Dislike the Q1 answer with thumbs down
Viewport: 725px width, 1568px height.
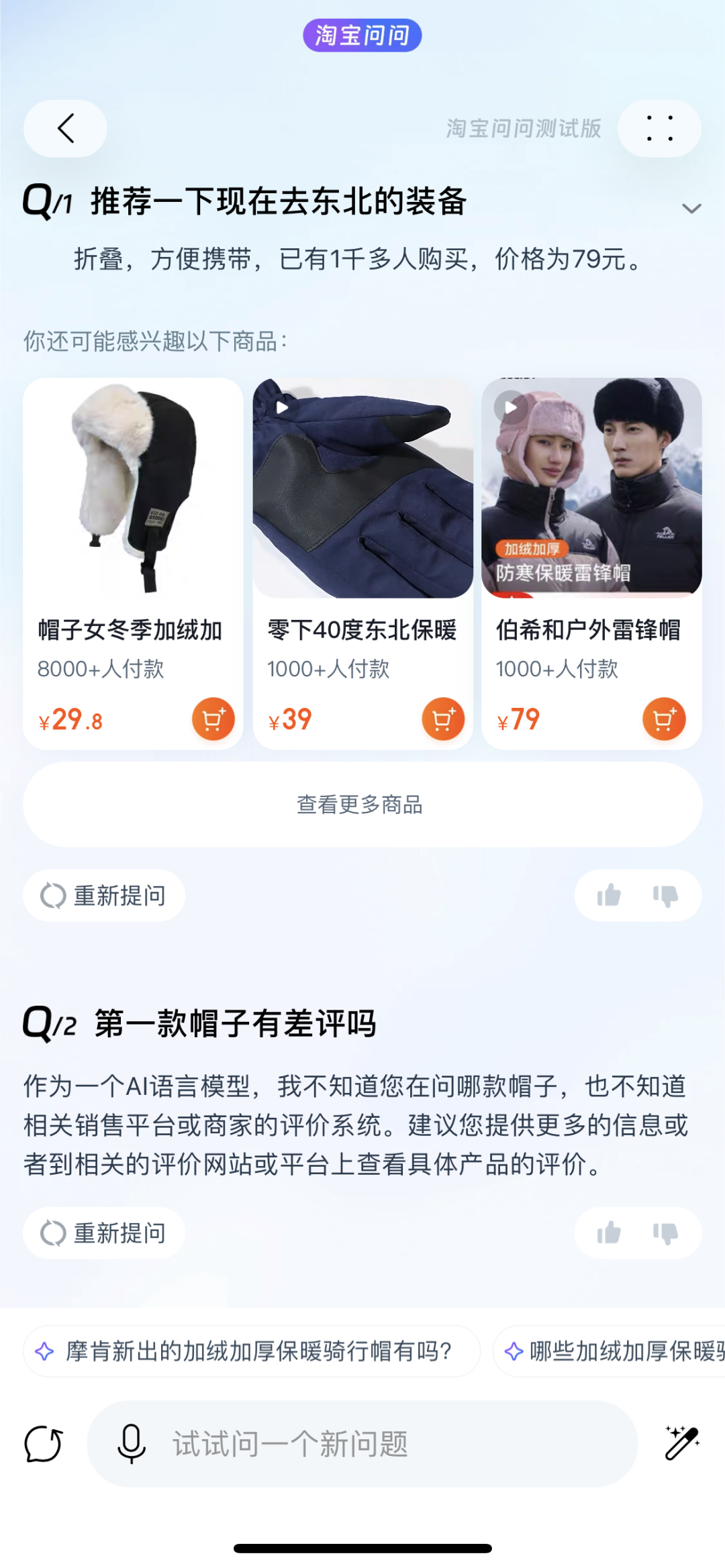(665, 896)
